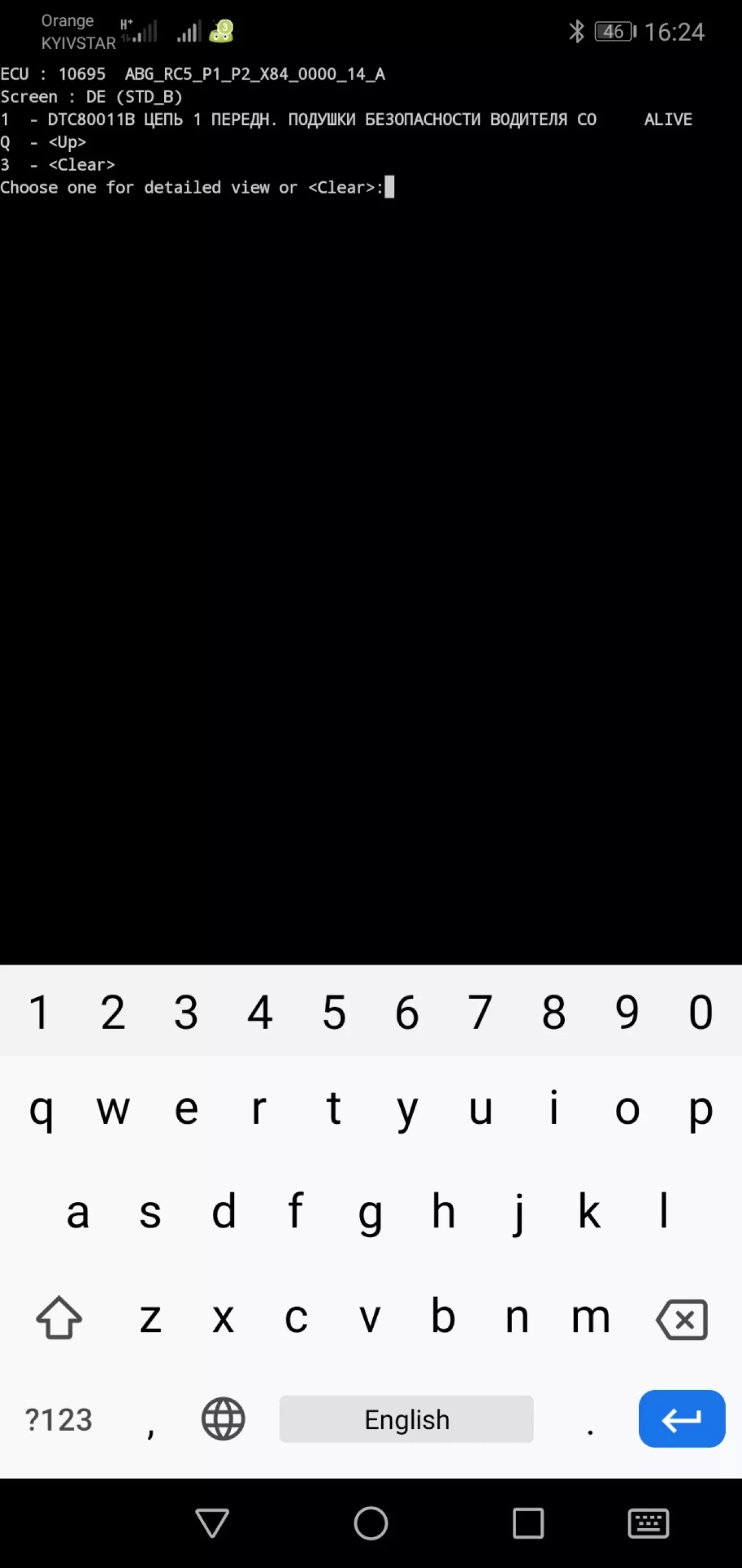Screen dimensions: 742x1568
Task: Confirm input with the blue enter key
Action: (x=681, y=1419)
